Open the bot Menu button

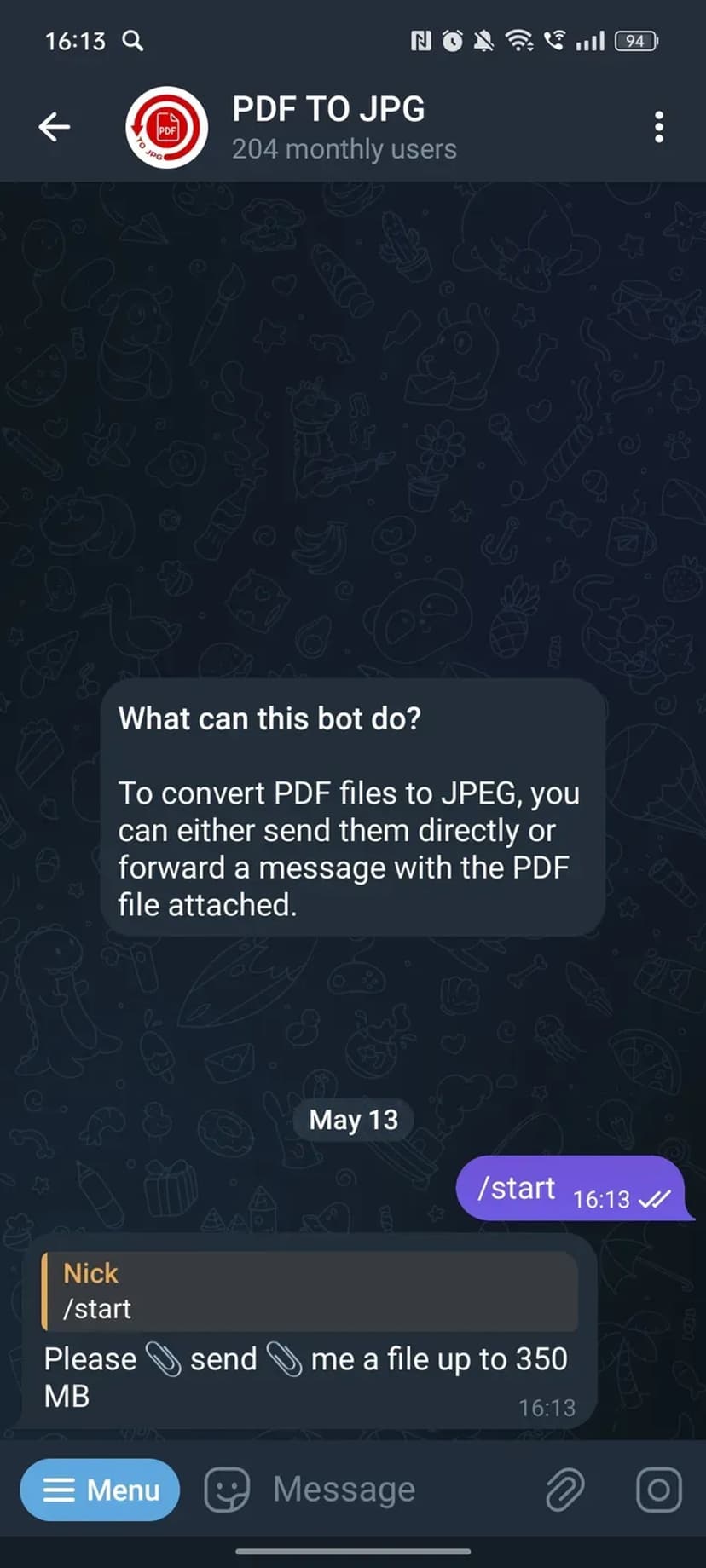point(100,1490)
